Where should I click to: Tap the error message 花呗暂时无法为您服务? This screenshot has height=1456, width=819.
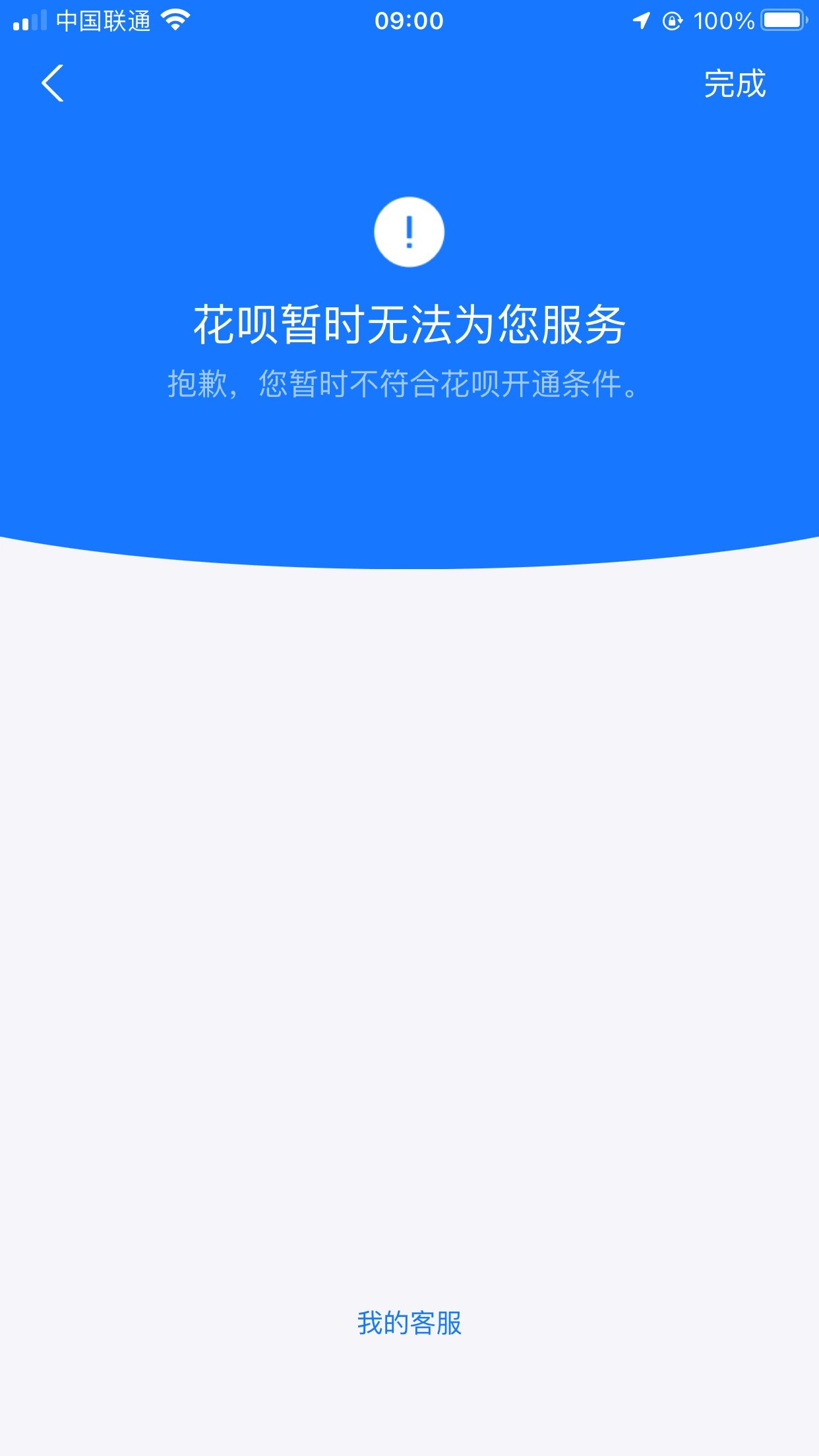click(x=409, y=323)
